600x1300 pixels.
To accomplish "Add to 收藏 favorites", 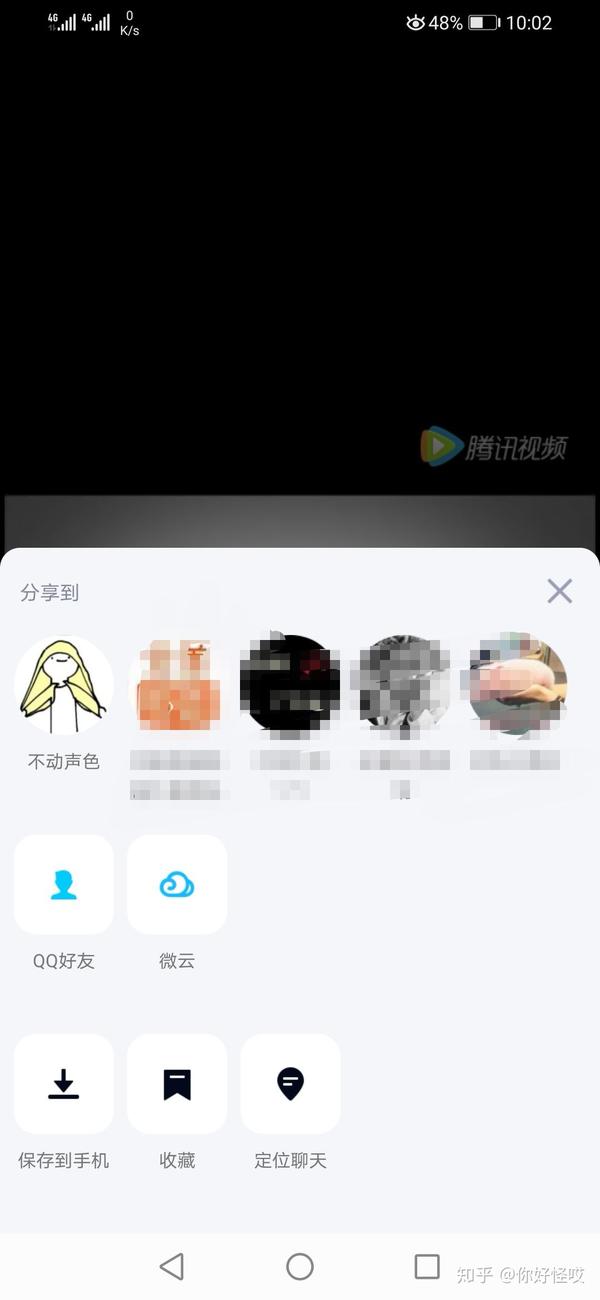I will tap(177, 1084).
